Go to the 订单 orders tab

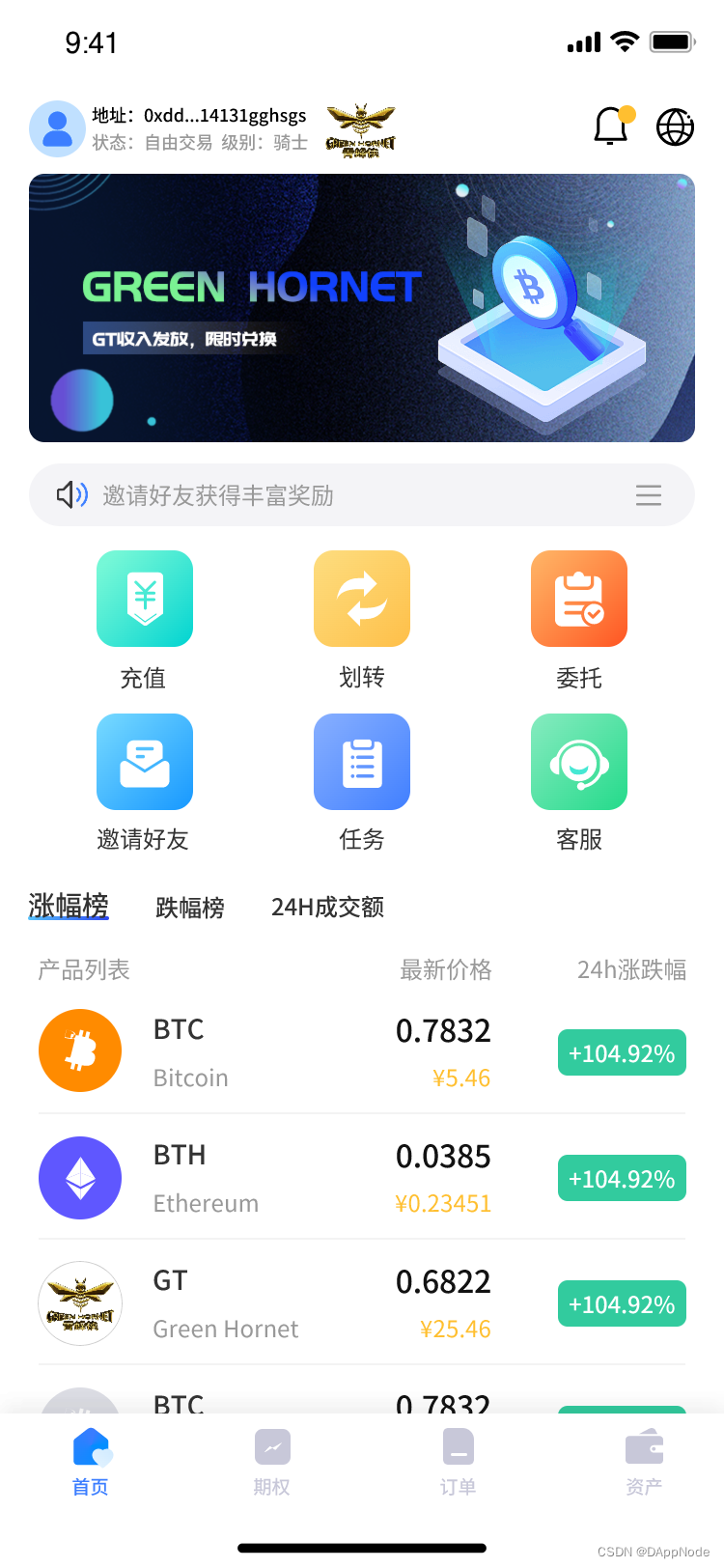tap(458, 1462)
